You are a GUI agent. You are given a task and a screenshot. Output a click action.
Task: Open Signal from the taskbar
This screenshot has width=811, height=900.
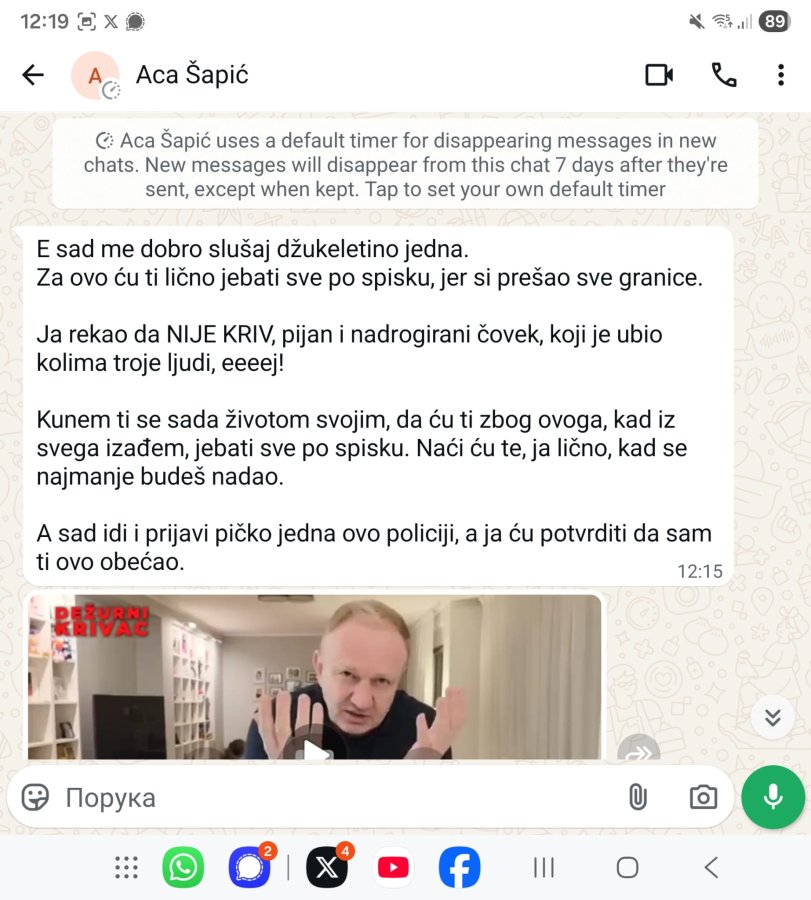(x=249, y=868)
